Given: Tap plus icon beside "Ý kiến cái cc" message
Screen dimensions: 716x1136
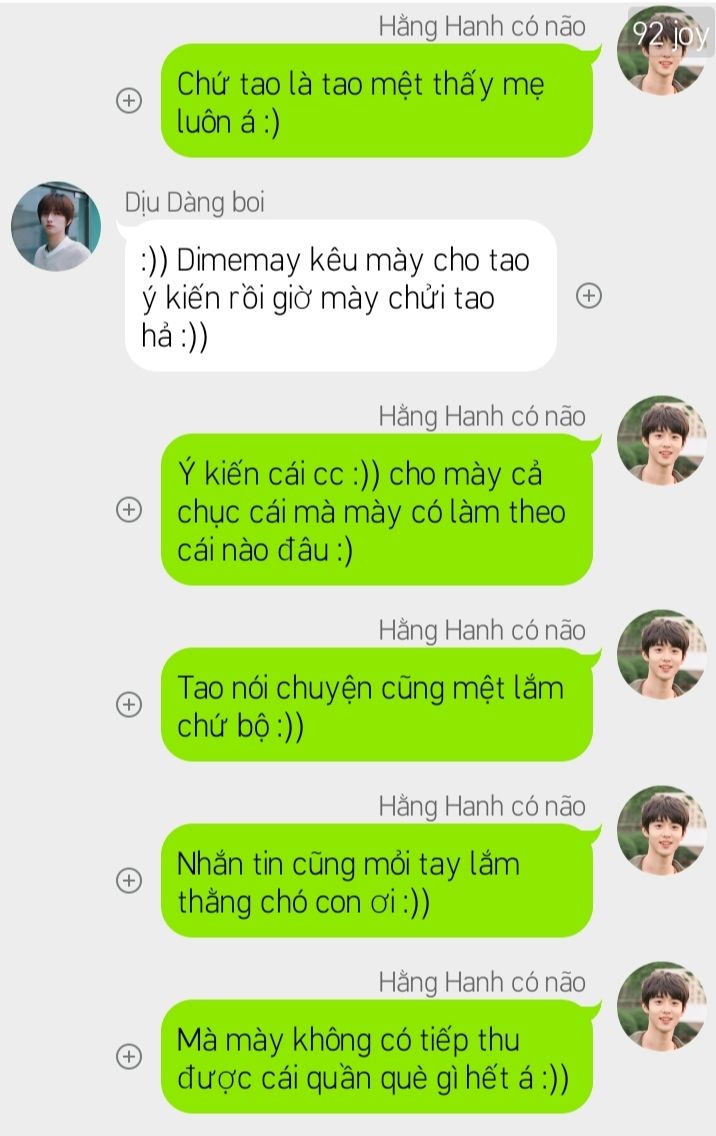Looking at the screenshot, I should (129, 510).
